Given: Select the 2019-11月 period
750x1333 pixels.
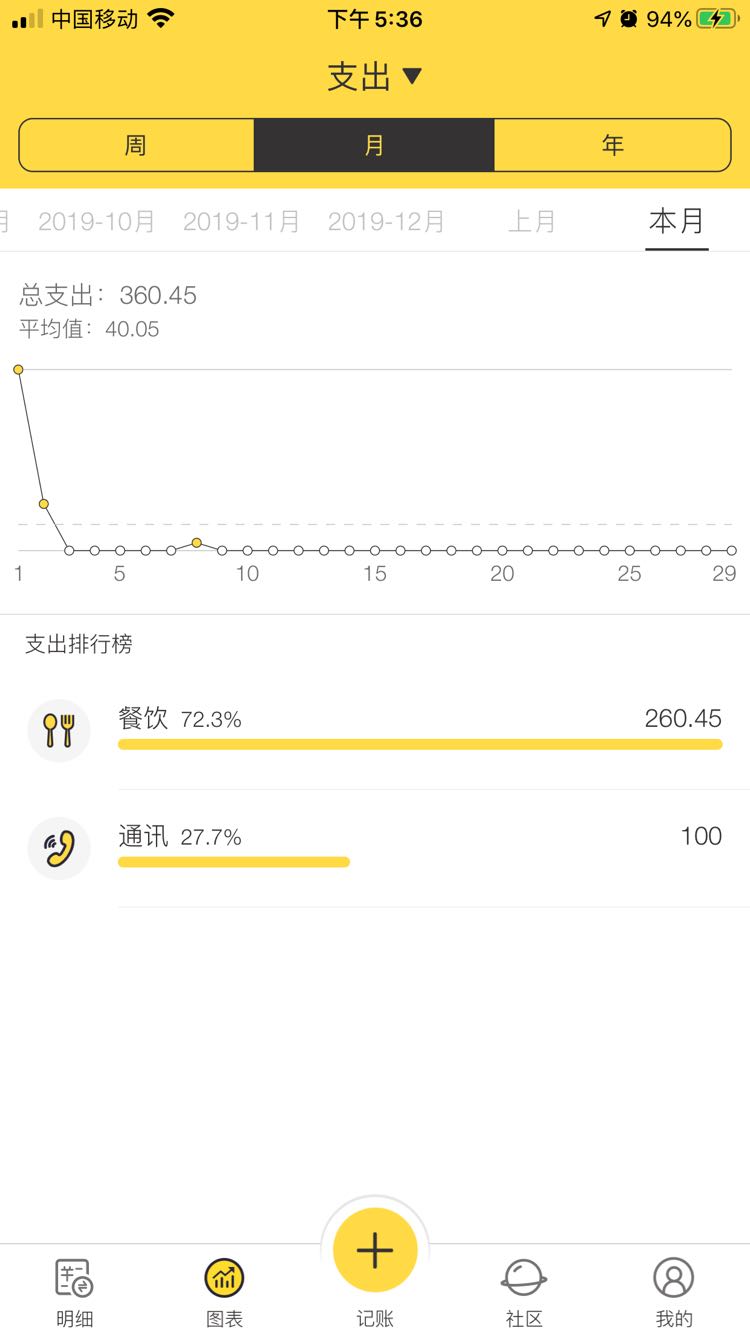Looking at the screenshot, I should click(241, 221).
